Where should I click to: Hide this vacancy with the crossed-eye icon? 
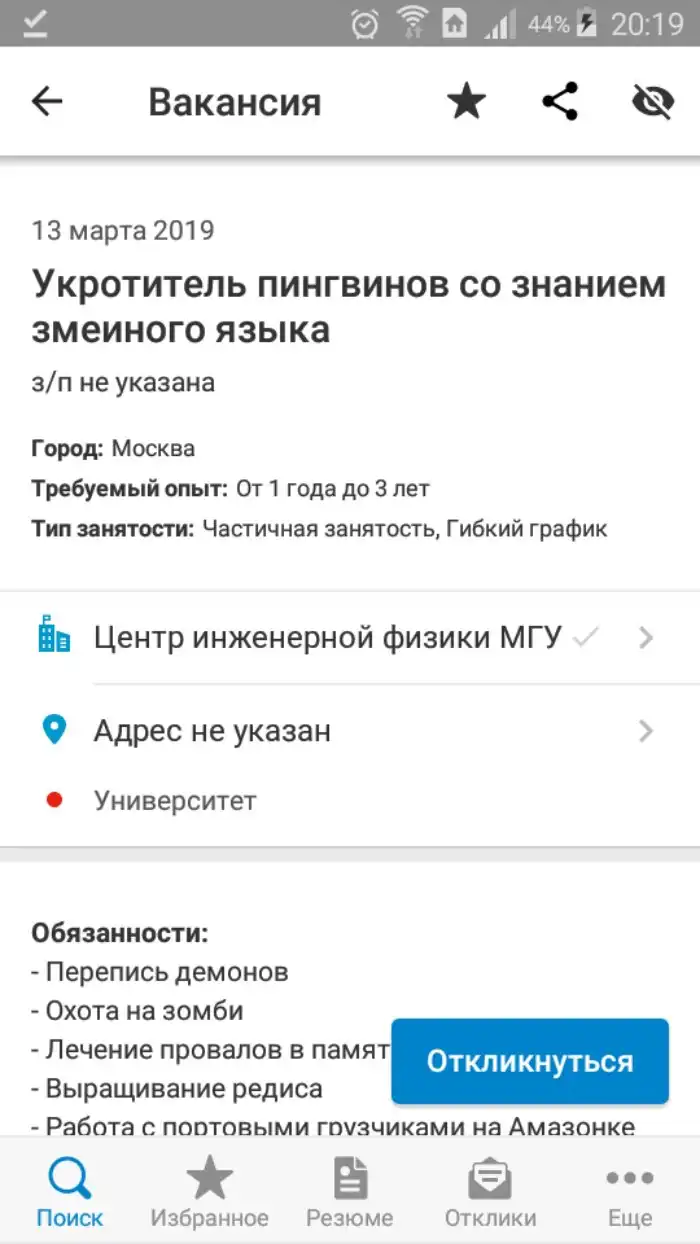click(653, 101)
